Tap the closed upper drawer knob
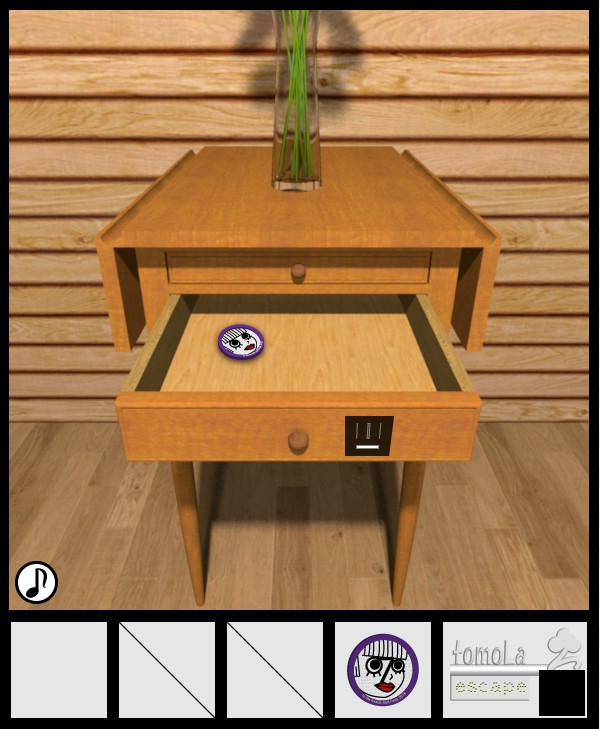 [298, 271]
